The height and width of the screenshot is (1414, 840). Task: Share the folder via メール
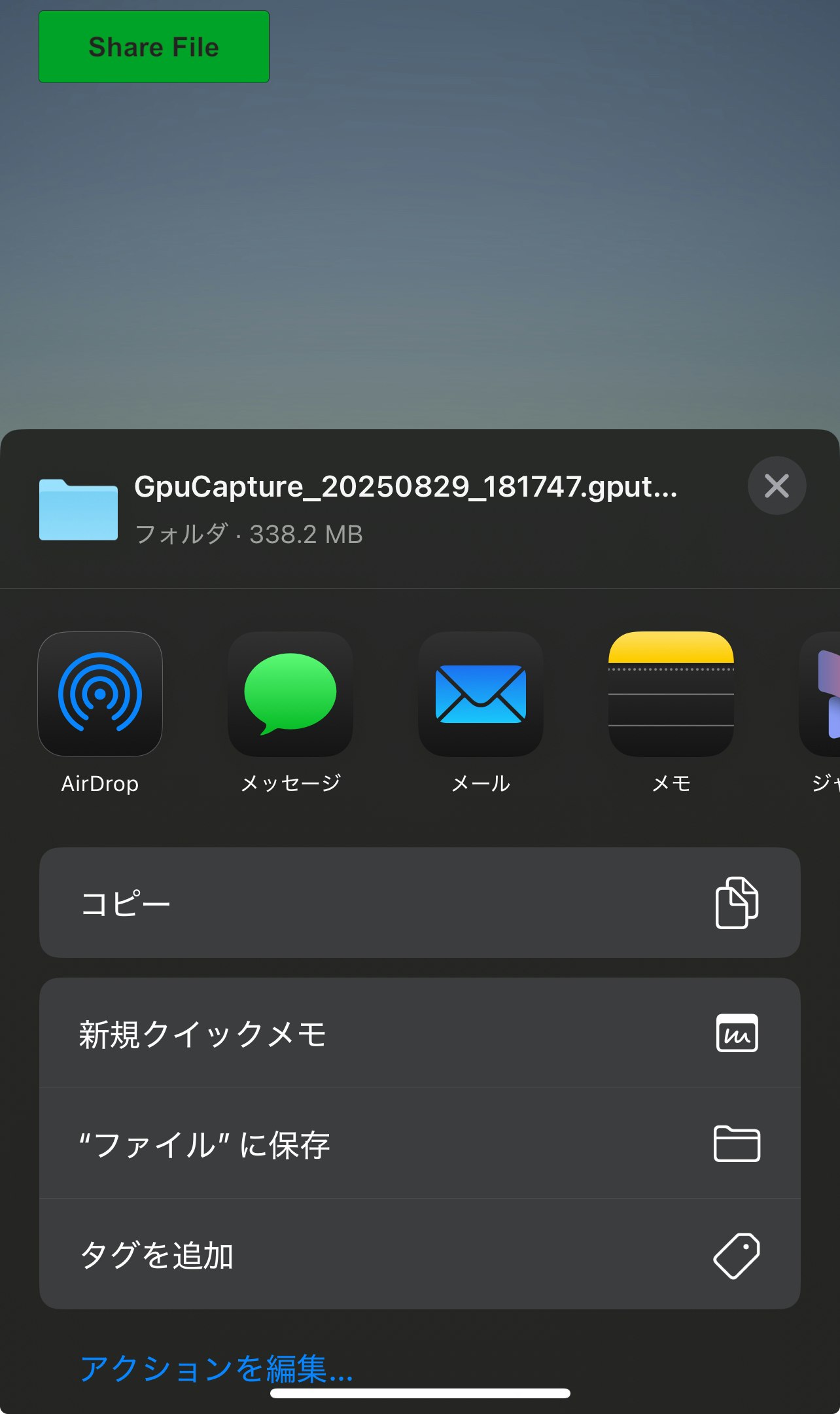(x=480, y=694)
